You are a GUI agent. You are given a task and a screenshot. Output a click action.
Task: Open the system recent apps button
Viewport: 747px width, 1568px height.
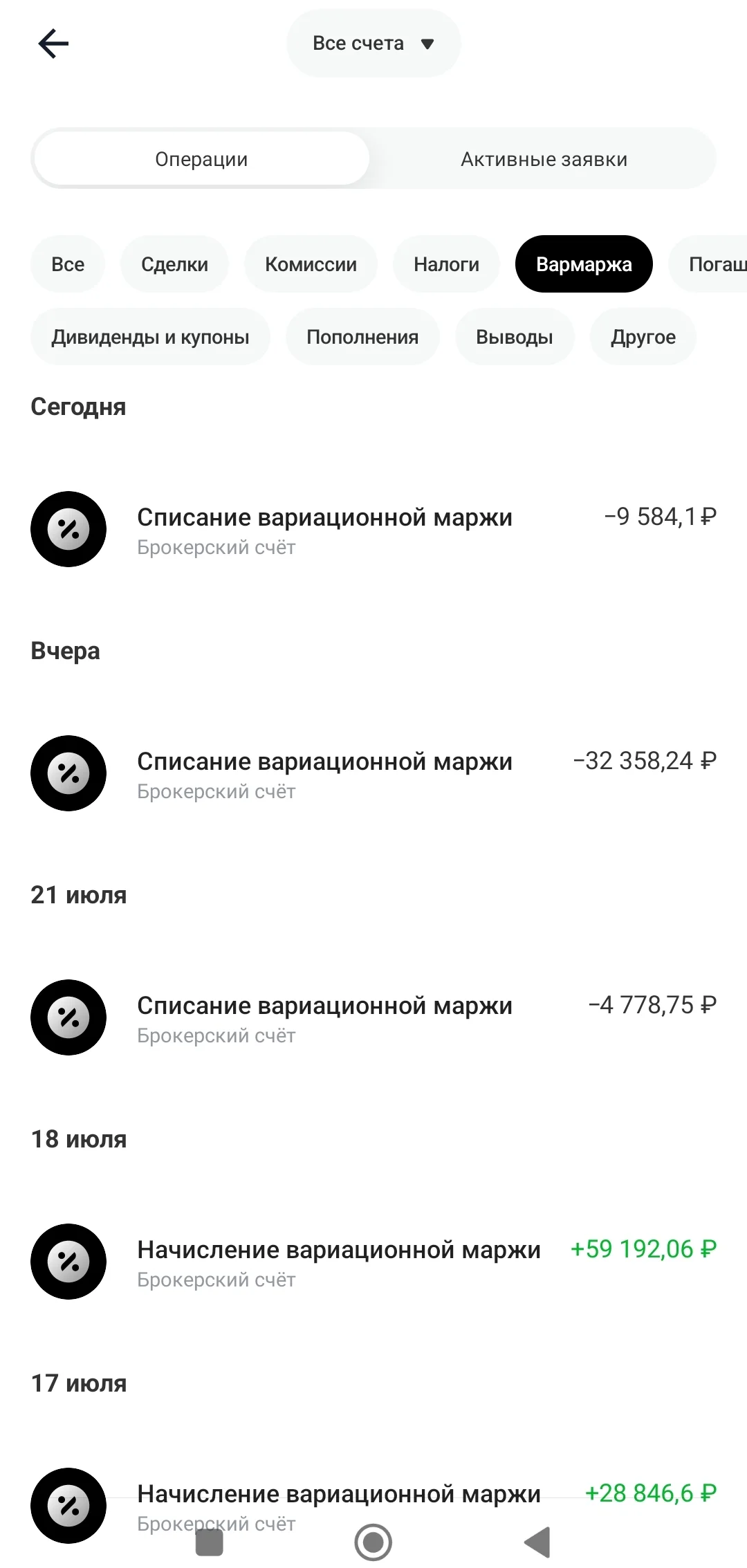[x=210, y=1542]
